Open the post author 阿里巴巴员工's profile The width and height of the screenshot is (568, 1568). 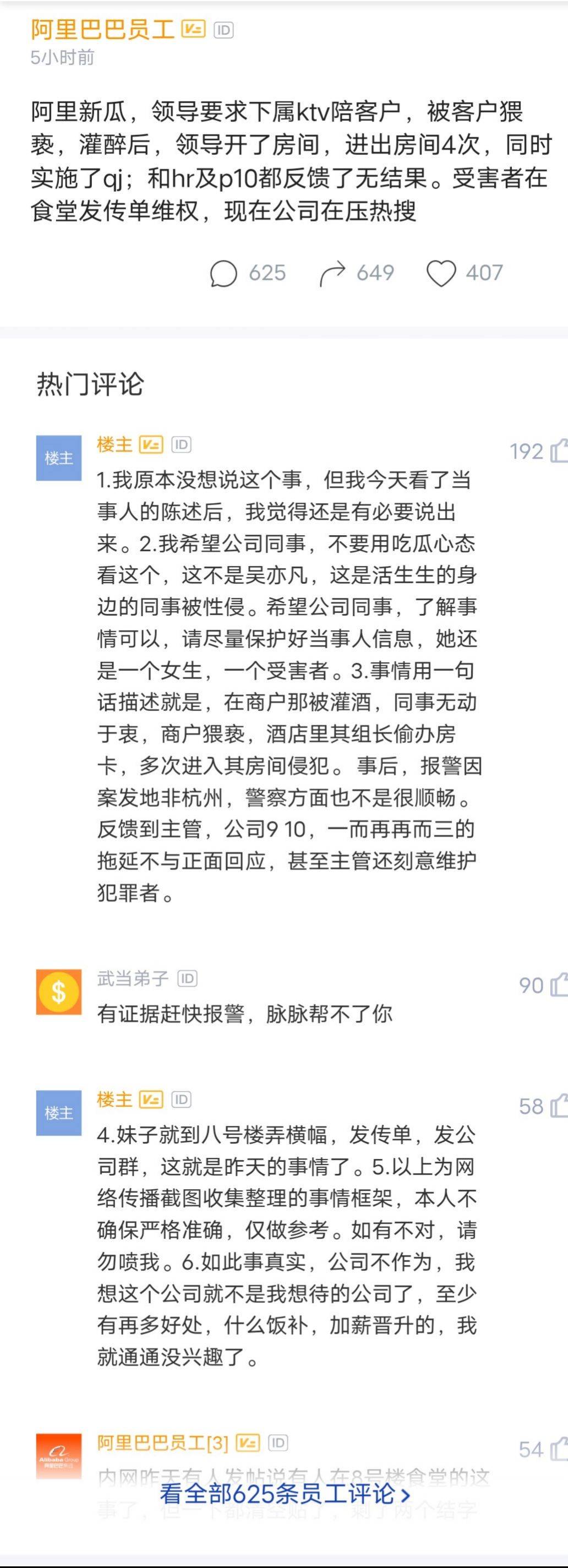pyautogui.click(x=102, y=29)
